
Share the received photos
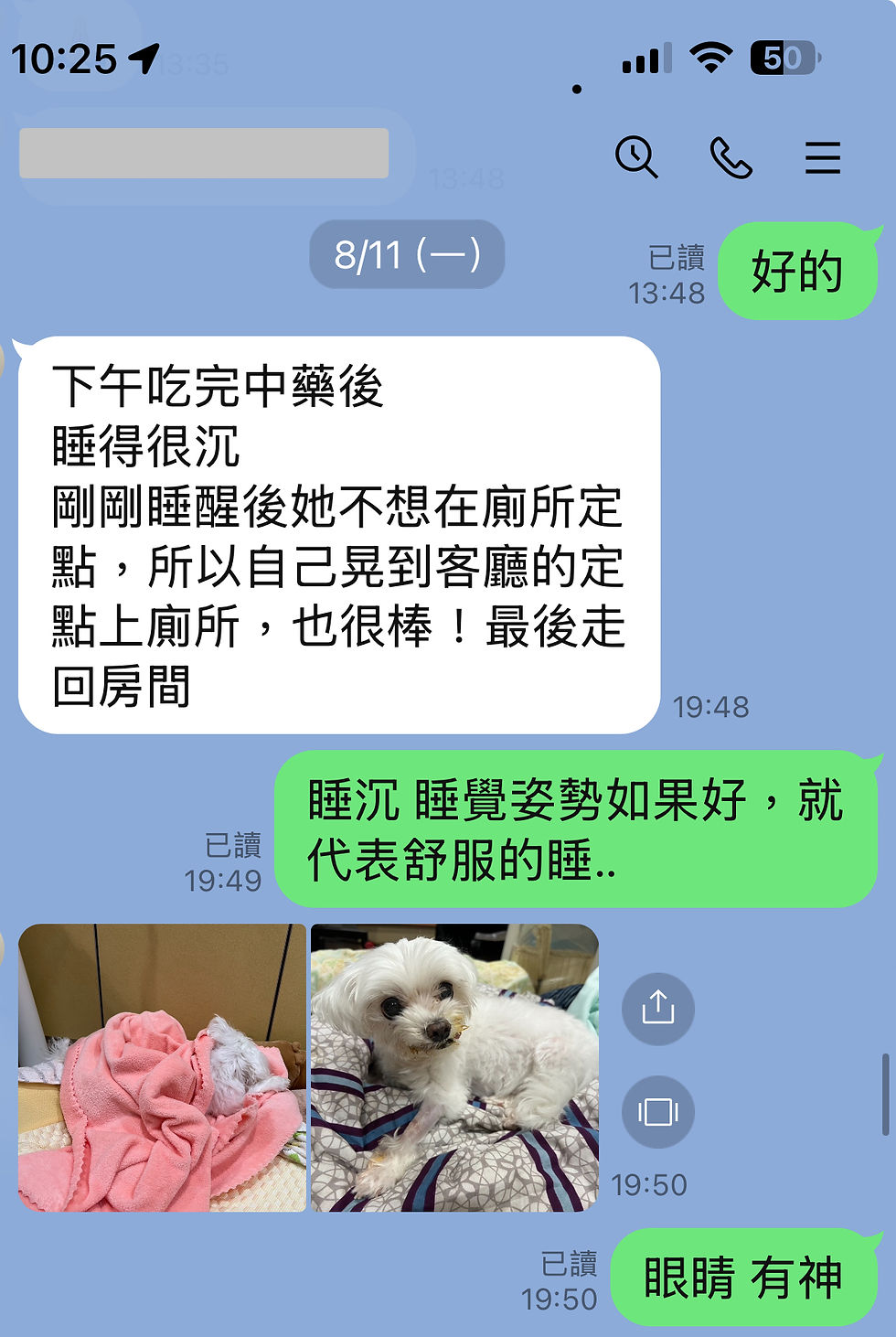[x=657, y=1009]
